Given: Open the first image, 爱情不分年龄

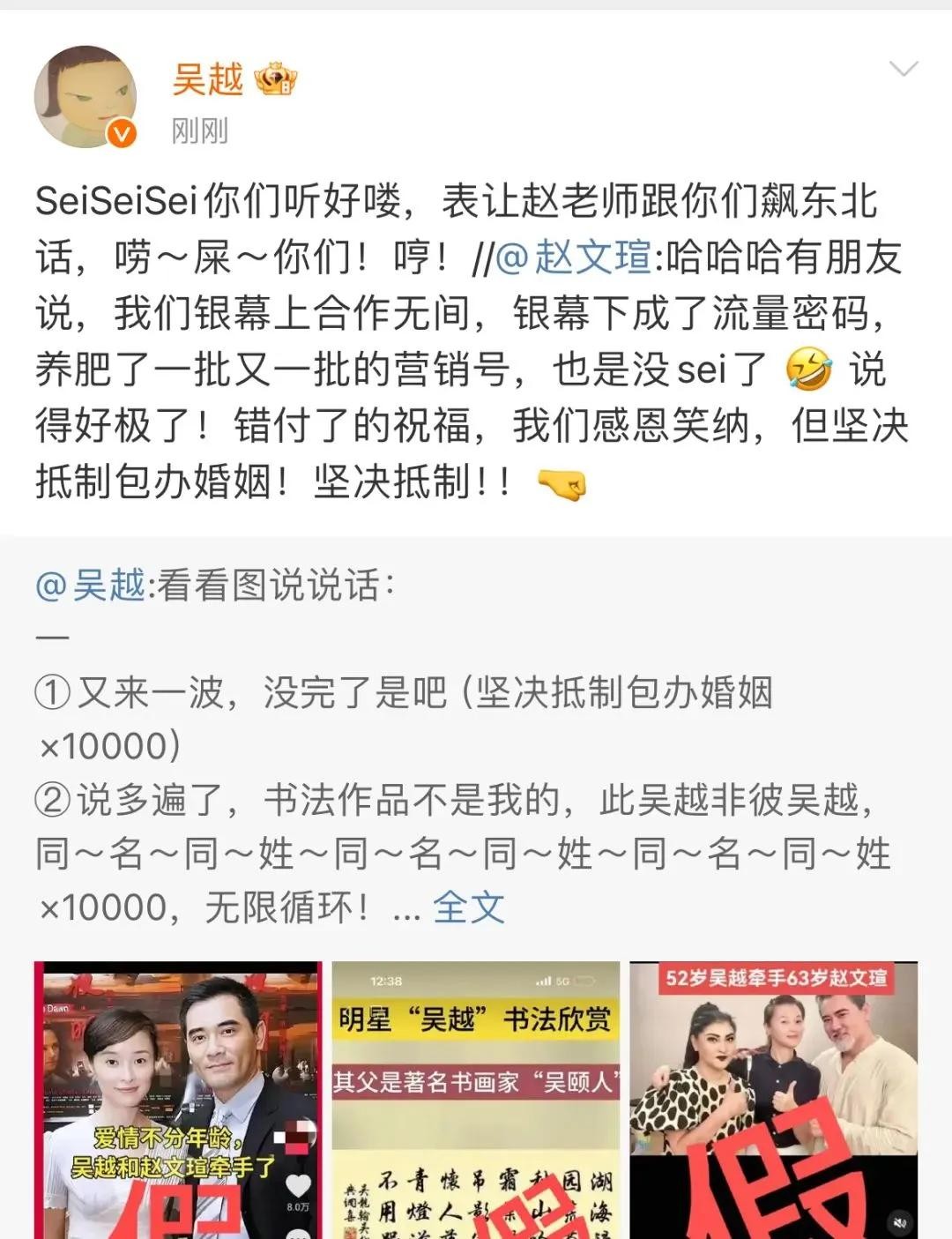Looking at the screenshot, I should pyautogui.click(x=178, y=1101).
